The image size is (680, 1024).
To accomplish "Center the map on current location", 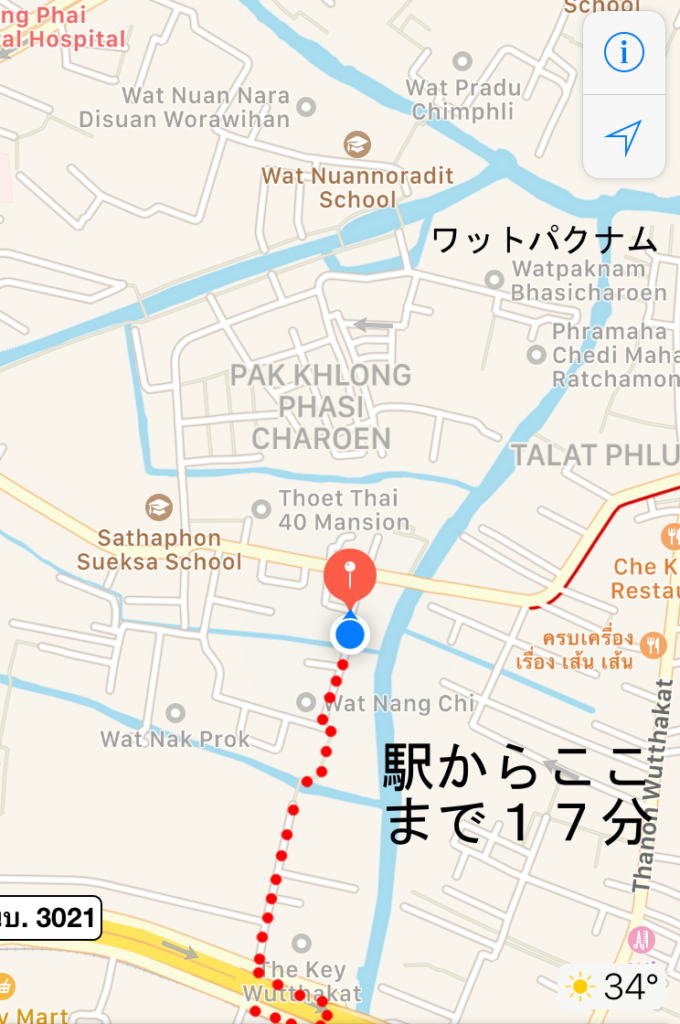I will pyautogui.click(x=624, y=138).
